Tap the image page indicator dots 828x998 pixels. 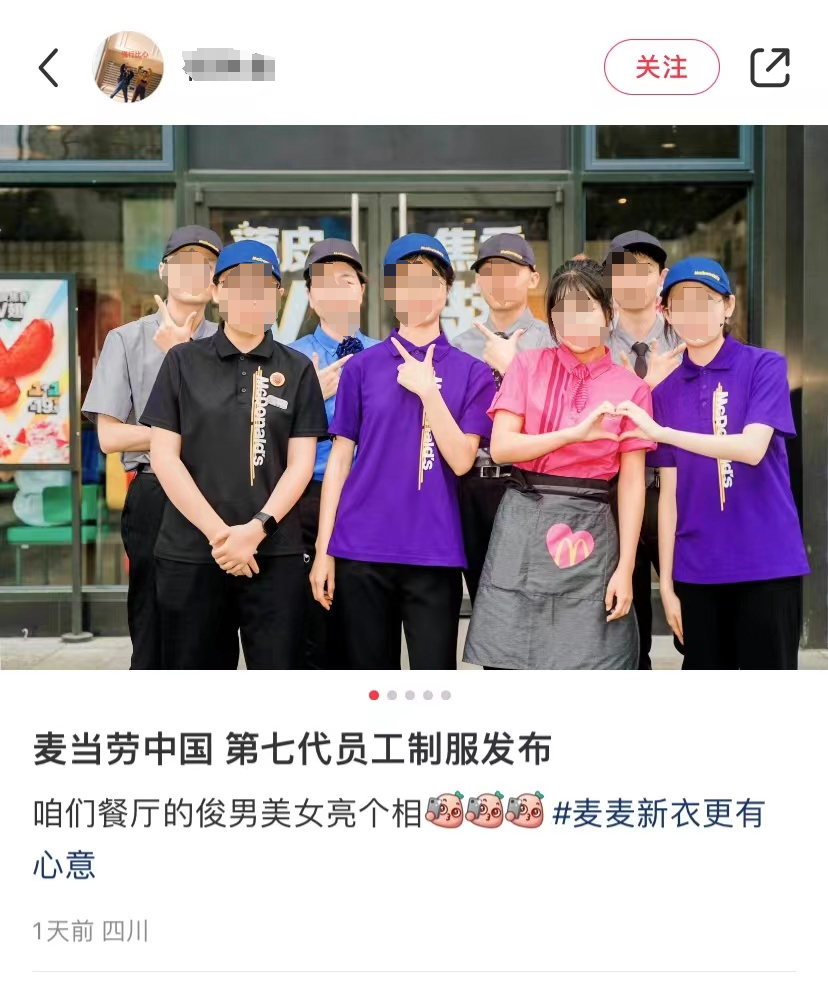point(410,695)
